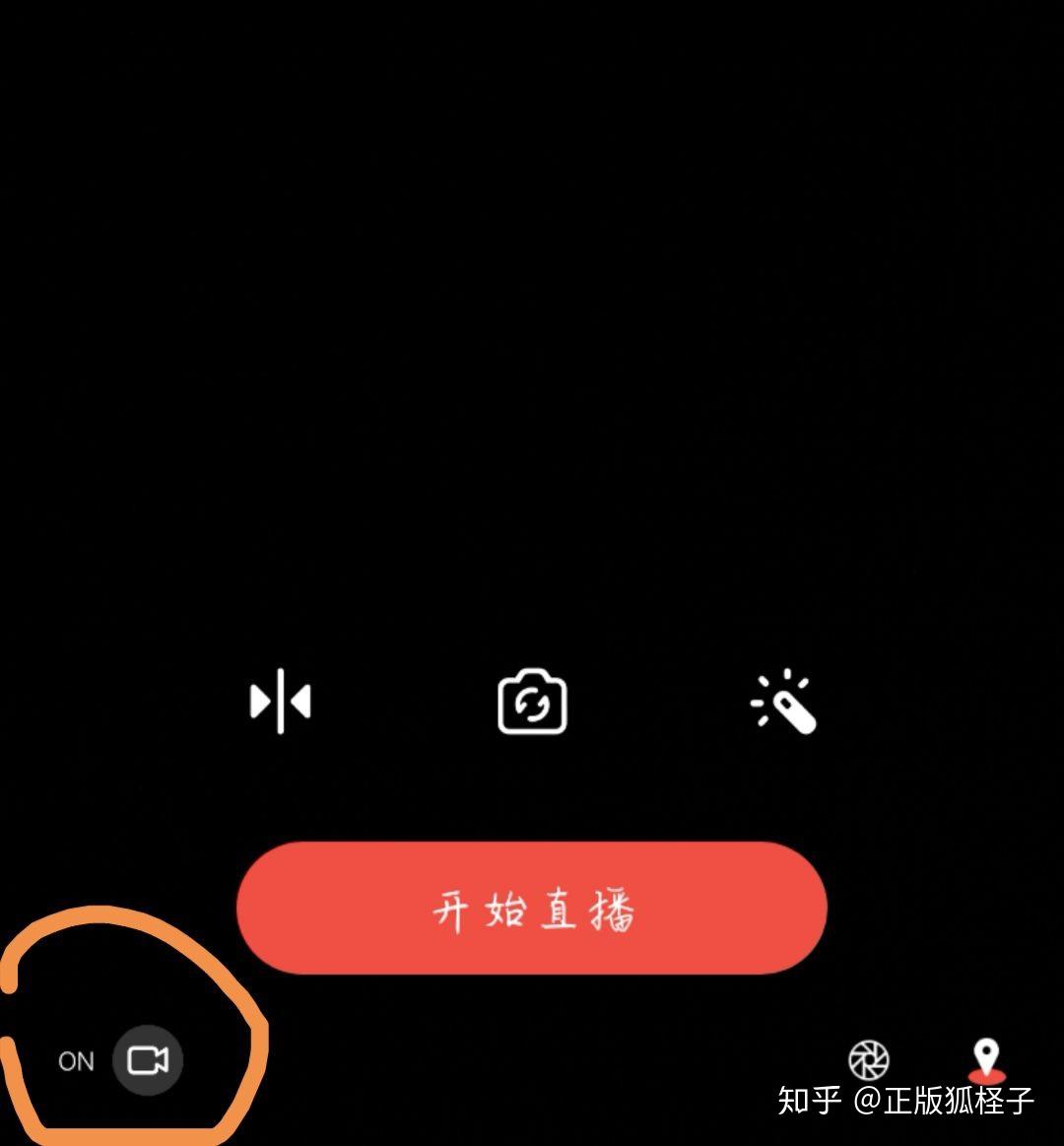Image resolution: width=1064 pixels, height=1146 pixels.
Task: Toggle the ON video camera switch
Action: [148, 1060]
